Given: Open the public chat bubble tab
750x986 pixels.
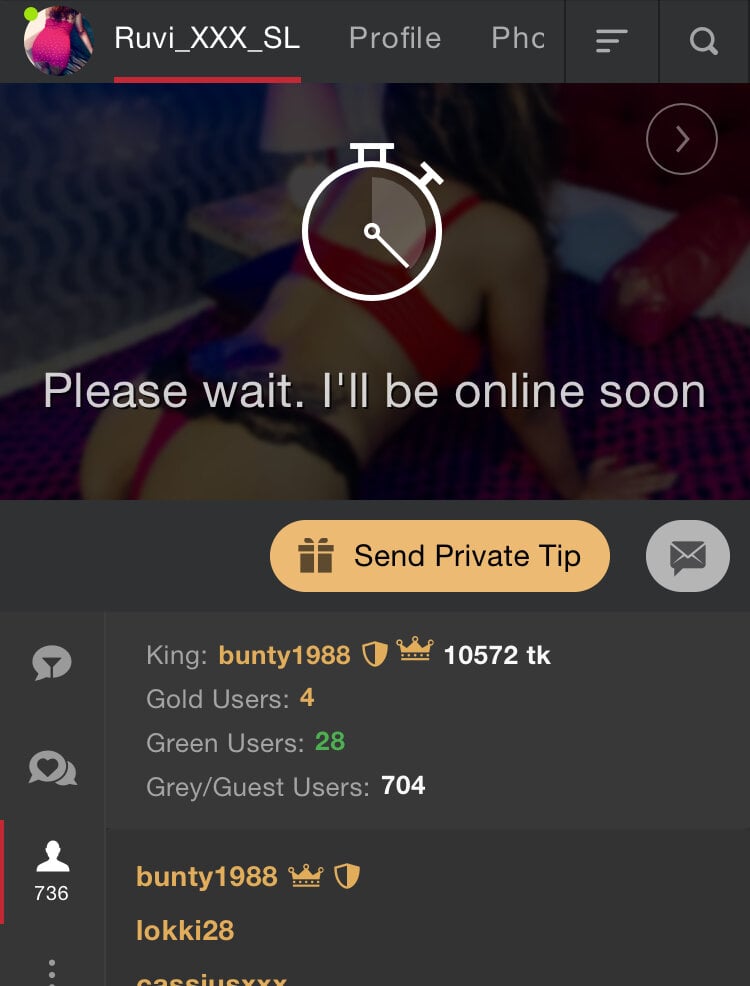Looking at the screenshot, I should pos(52,664).
